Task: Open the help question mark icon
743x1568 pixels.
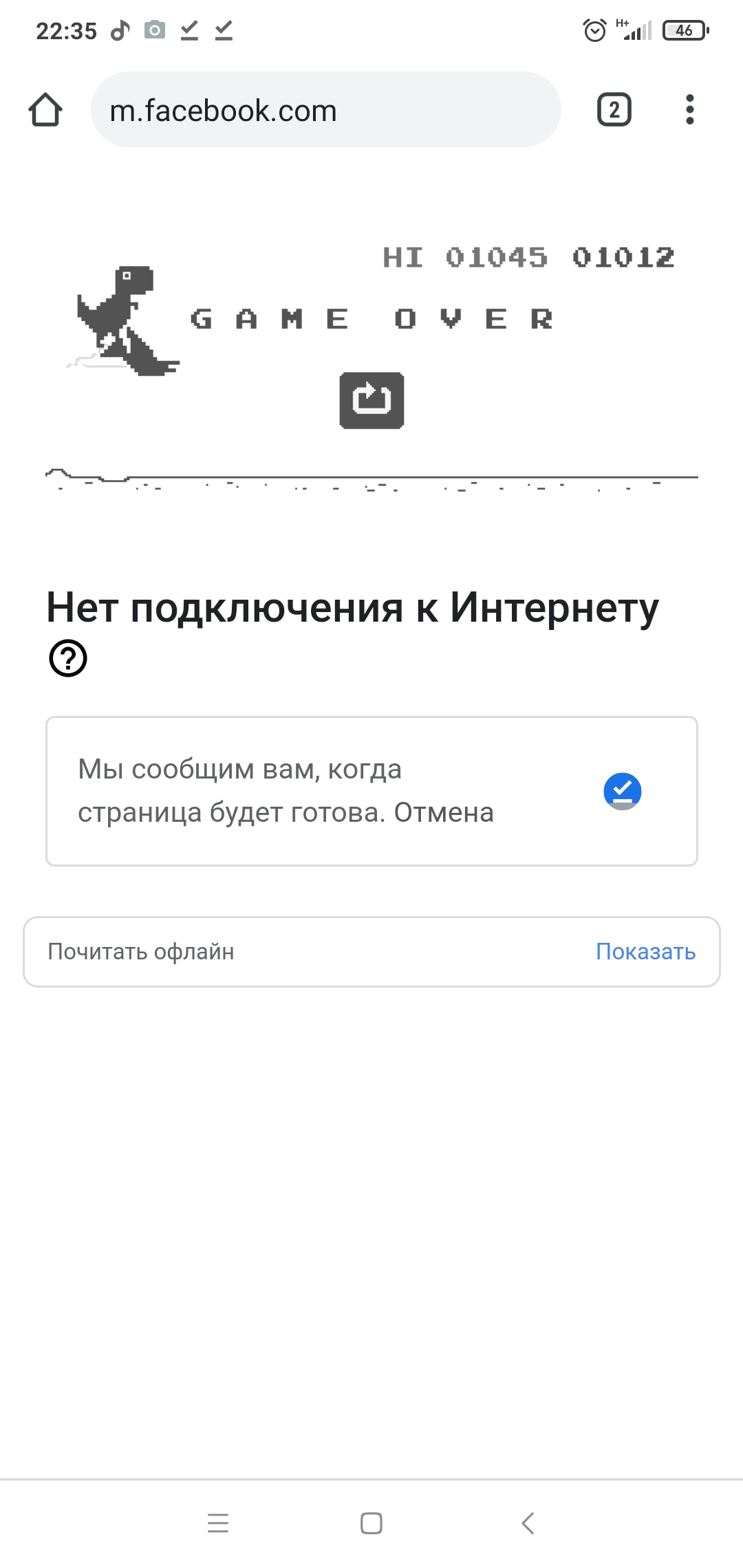Action: click(x=68, y=659)
